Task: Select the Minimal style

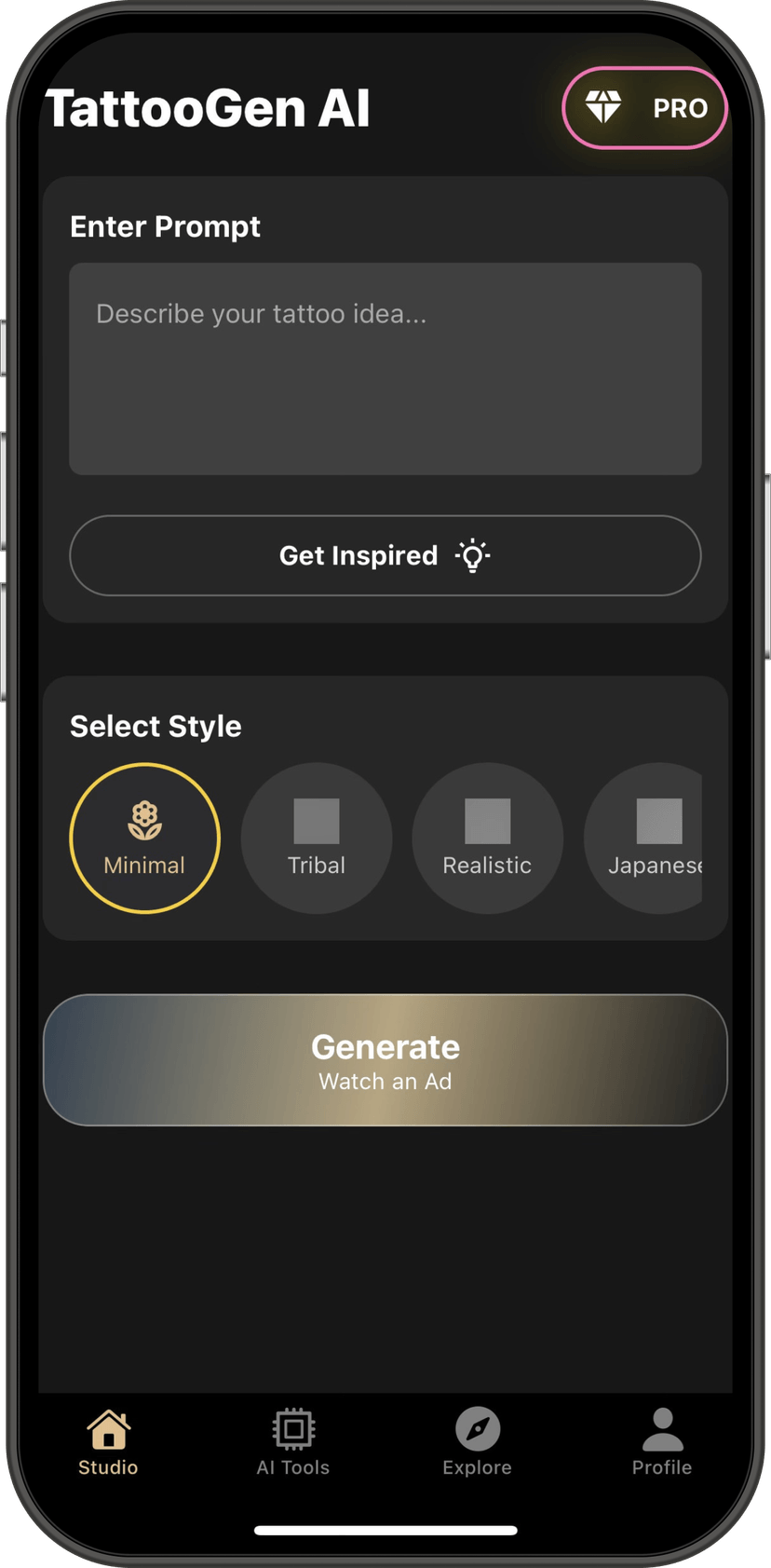Action: coord(144,838)
